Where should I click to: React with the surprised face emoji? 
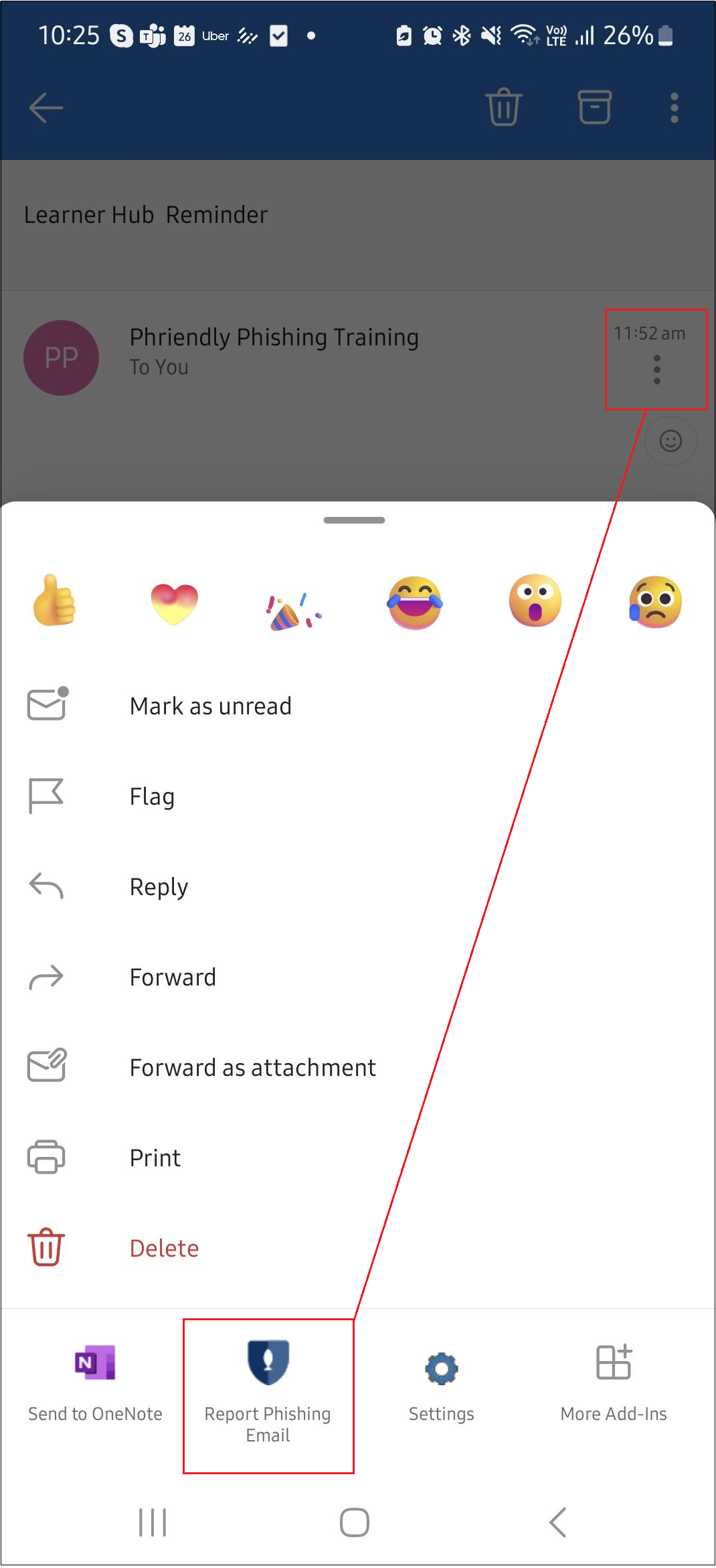(535, 601)
